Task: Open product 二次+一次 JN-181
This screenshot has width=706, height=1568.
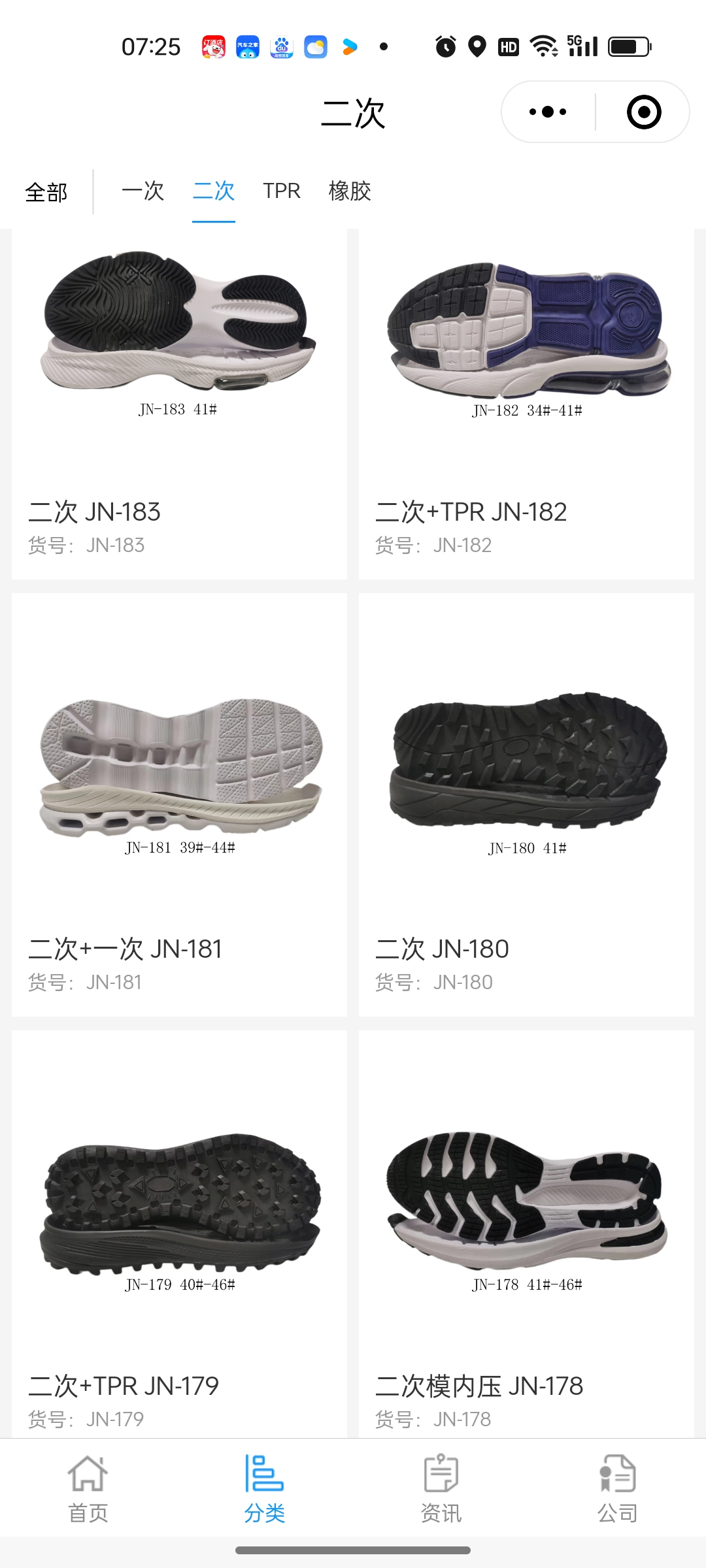Action: click(179, 804)
